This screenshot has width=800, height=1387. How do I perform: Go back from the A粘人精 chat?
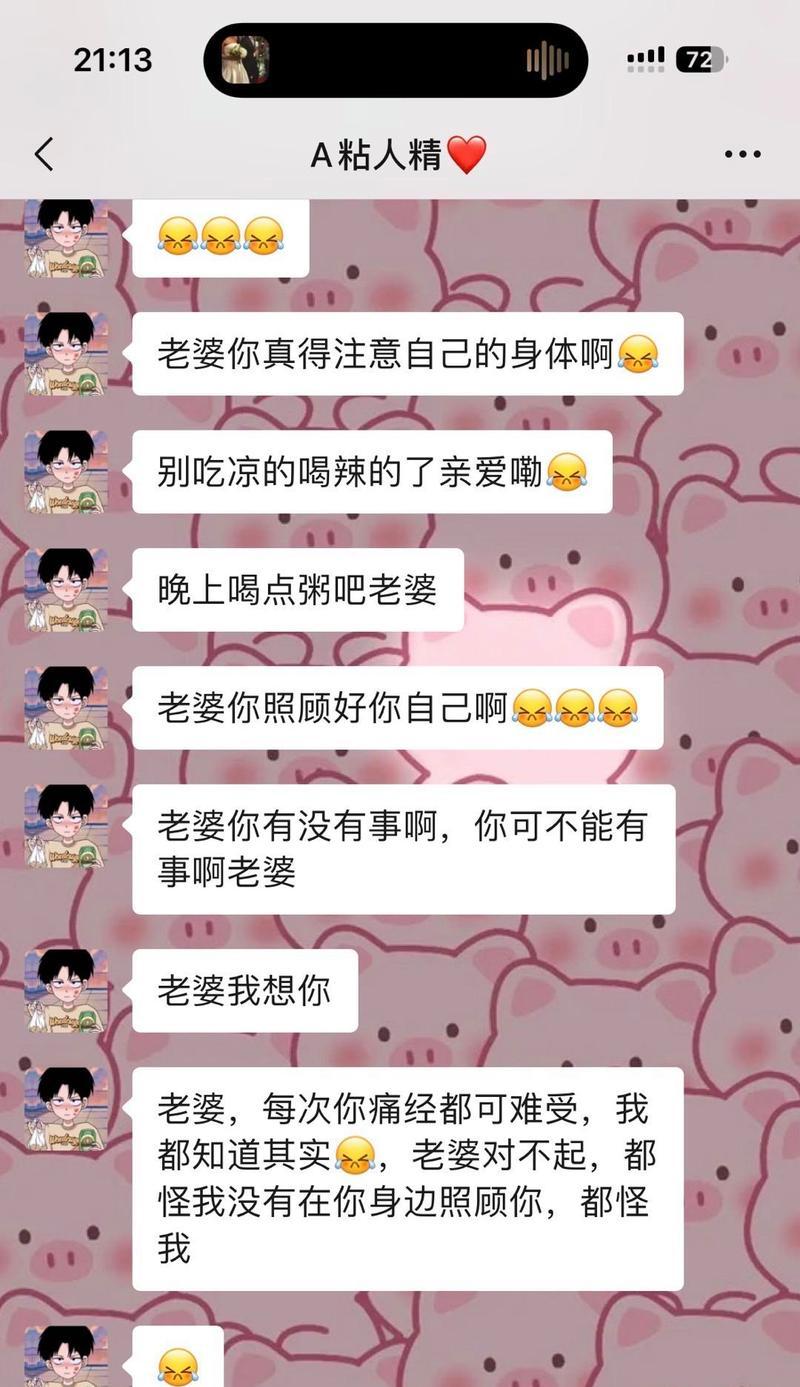pos(44,155)
